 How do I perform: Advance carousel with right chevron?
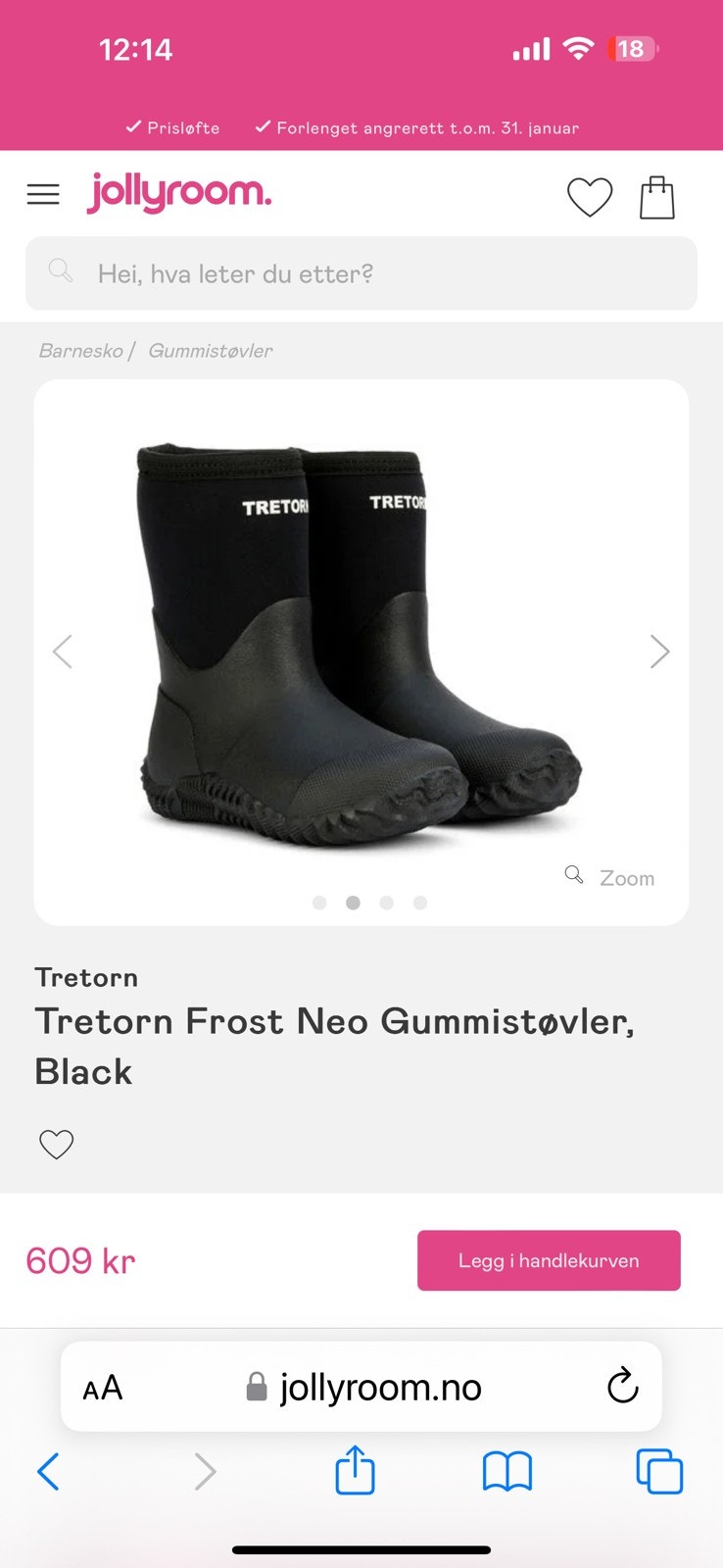click(x=659, y=651)
